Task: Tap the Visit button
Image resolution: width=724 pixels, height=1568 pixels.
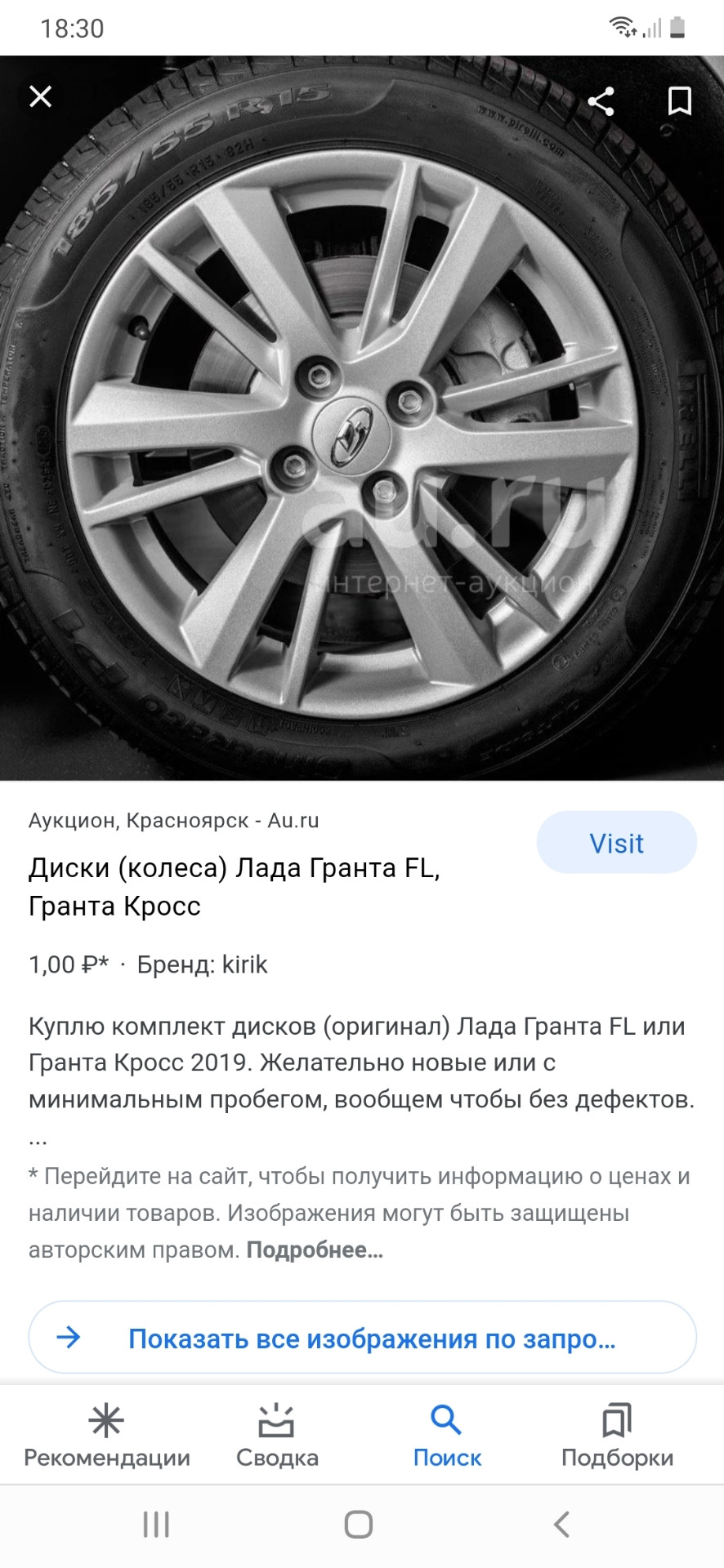Action: tap(616, 842)
